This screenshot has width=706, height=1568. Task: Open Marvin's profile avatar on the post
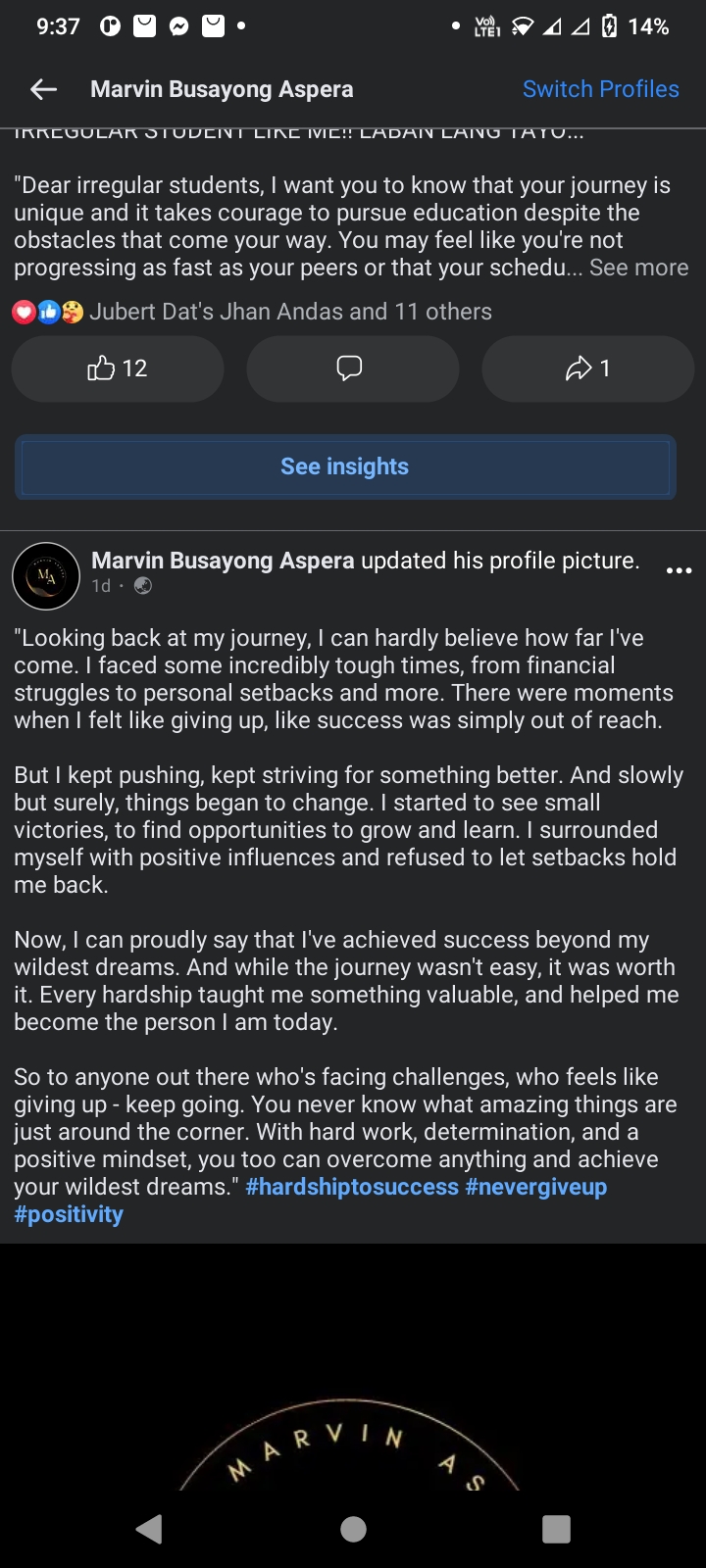[46, 575]
